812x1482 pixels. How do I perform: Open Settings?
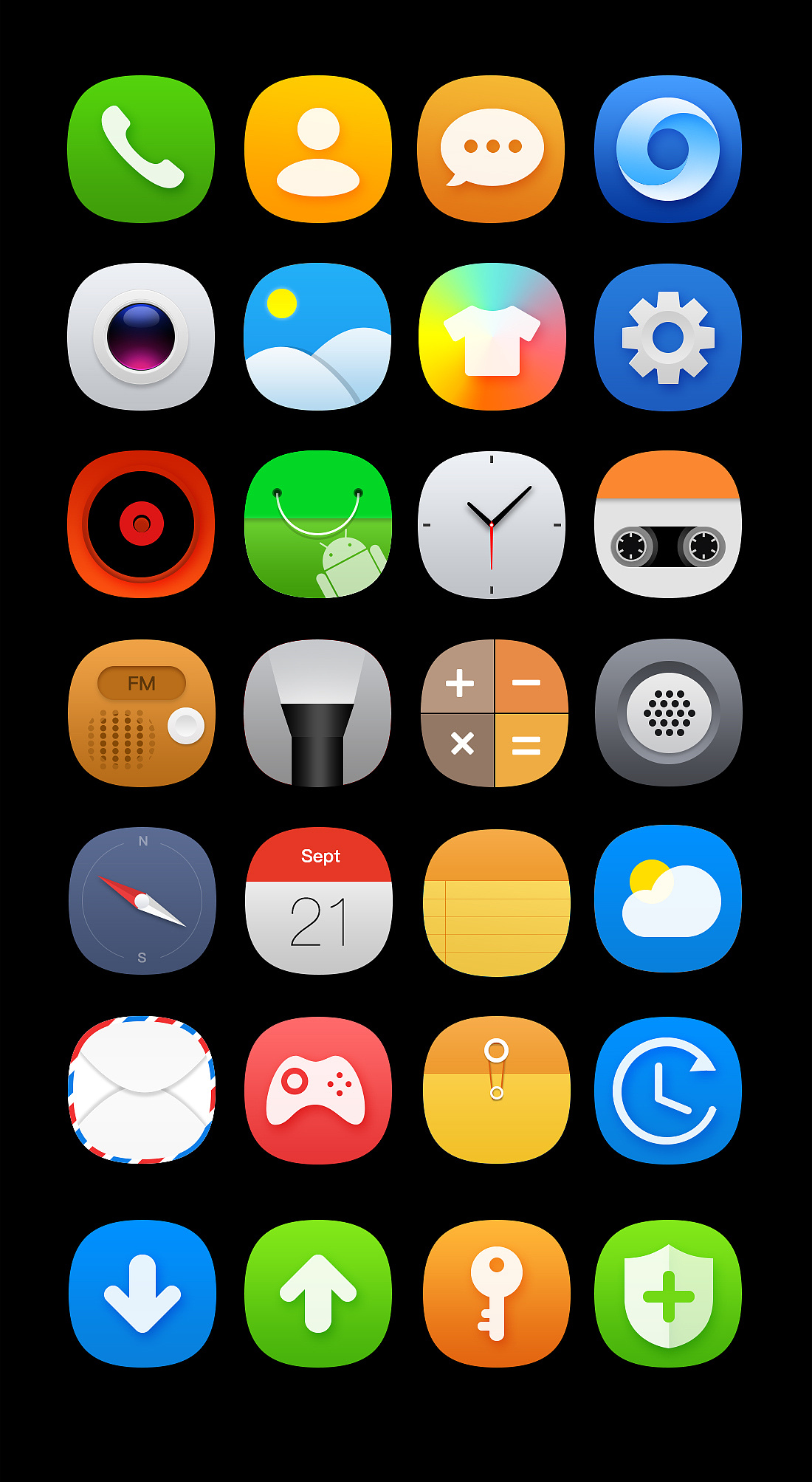pos(668,335)
